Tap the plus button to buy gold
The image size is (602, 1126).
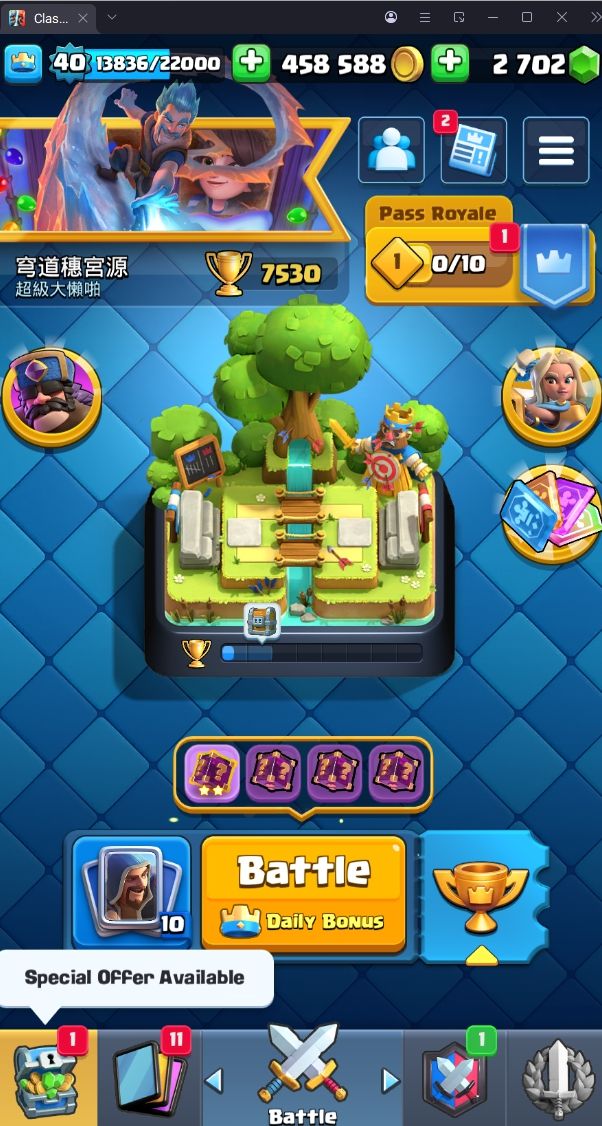pos(252,64)
